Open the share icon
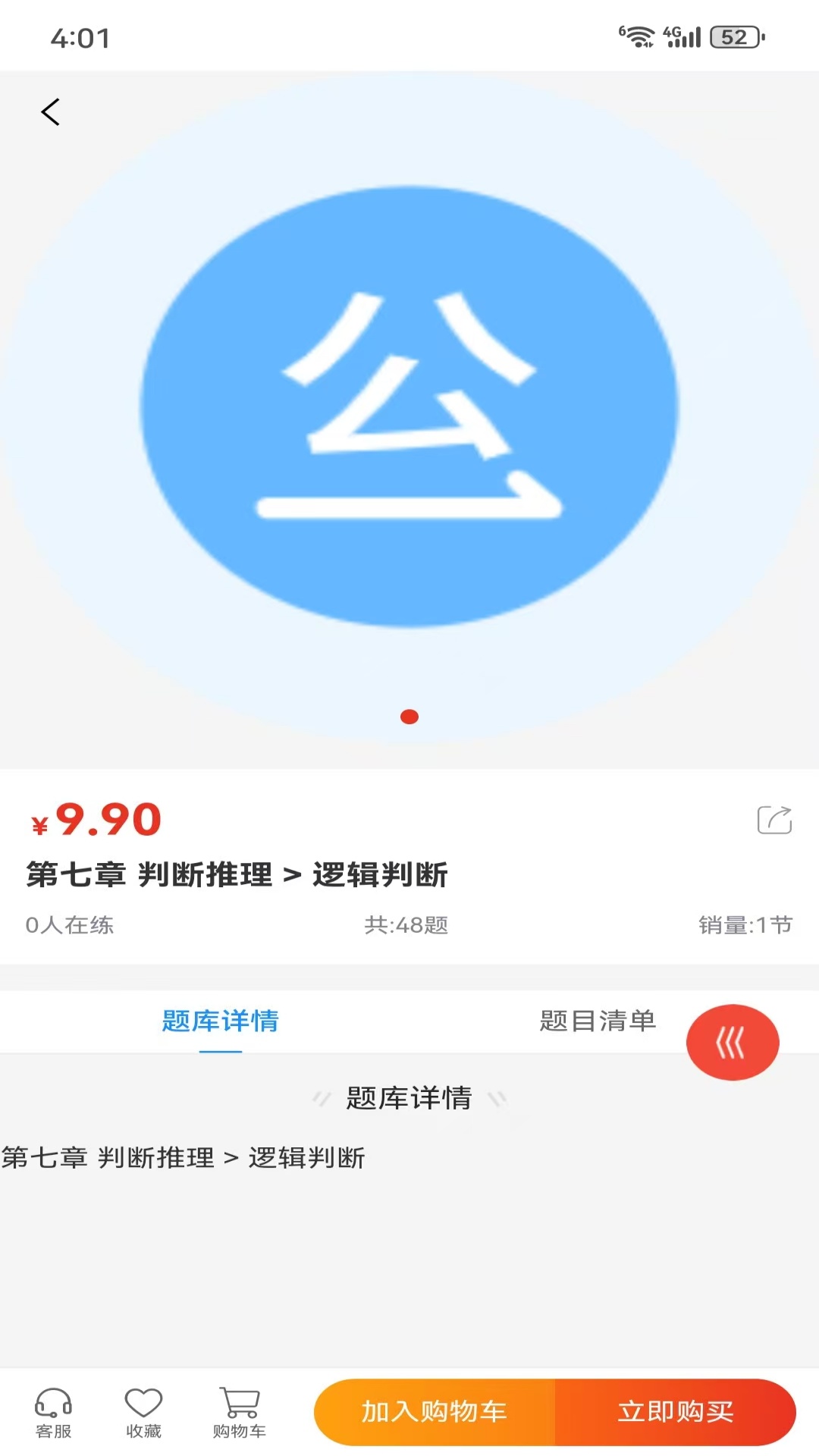819x1456 pixels. pyautogui.click(x=773, y=821)
